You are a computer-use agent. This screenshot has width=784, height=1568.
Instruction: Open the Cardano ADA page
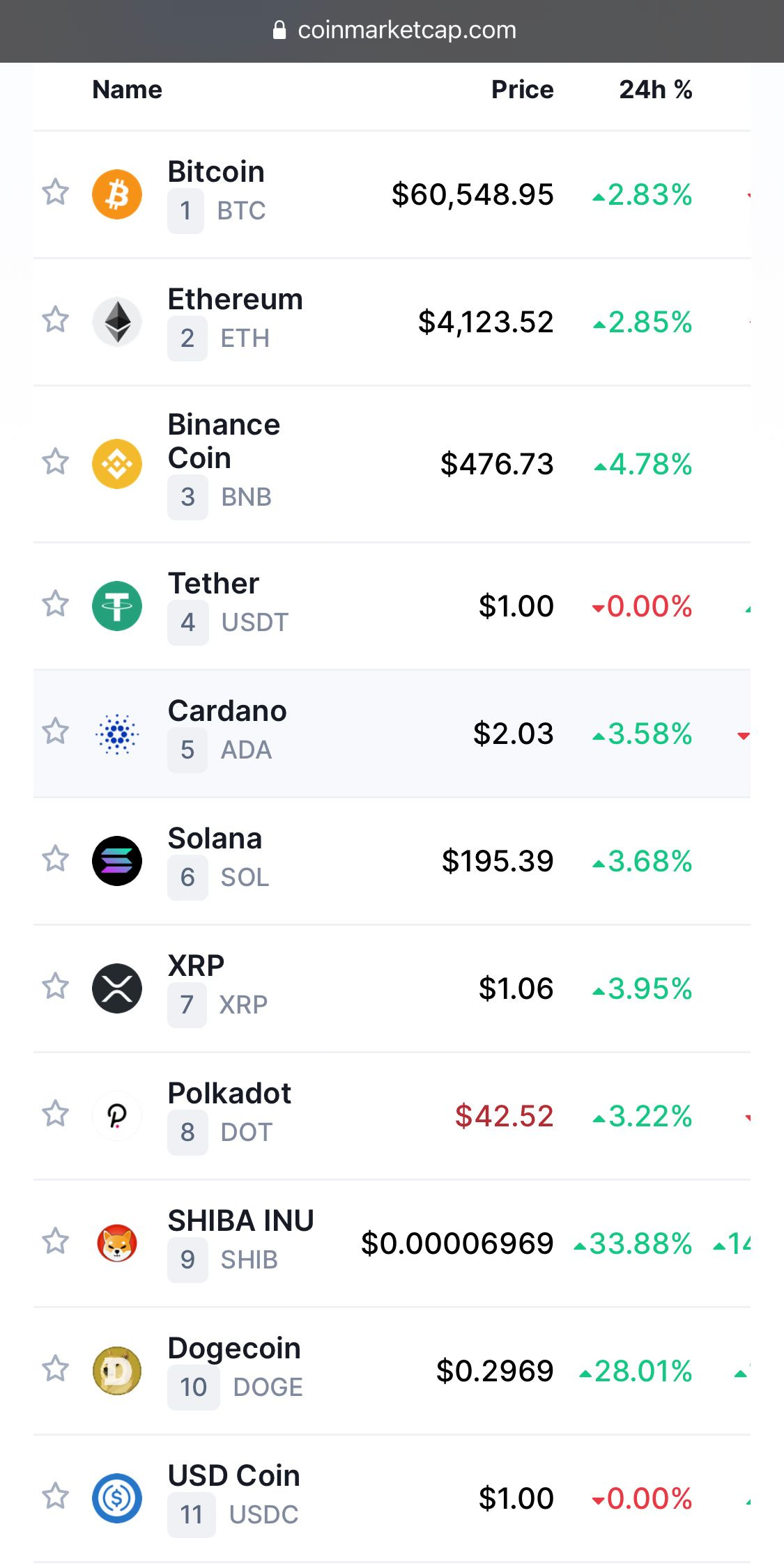[227, 711]
